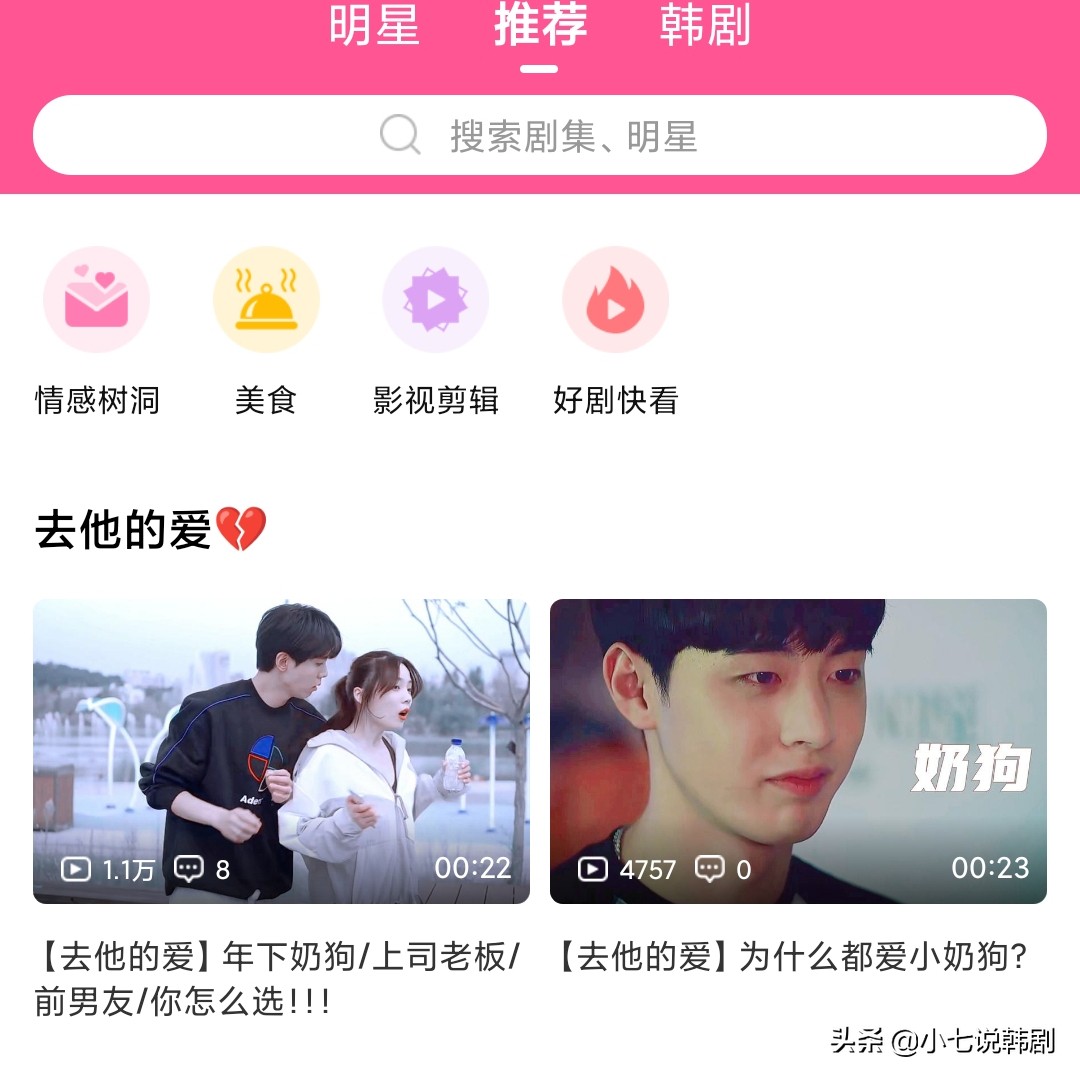The image size is (1080, 1079).
Task: Play the 为什么都爱小奶狗 video
Action: (x=798, y=751)
